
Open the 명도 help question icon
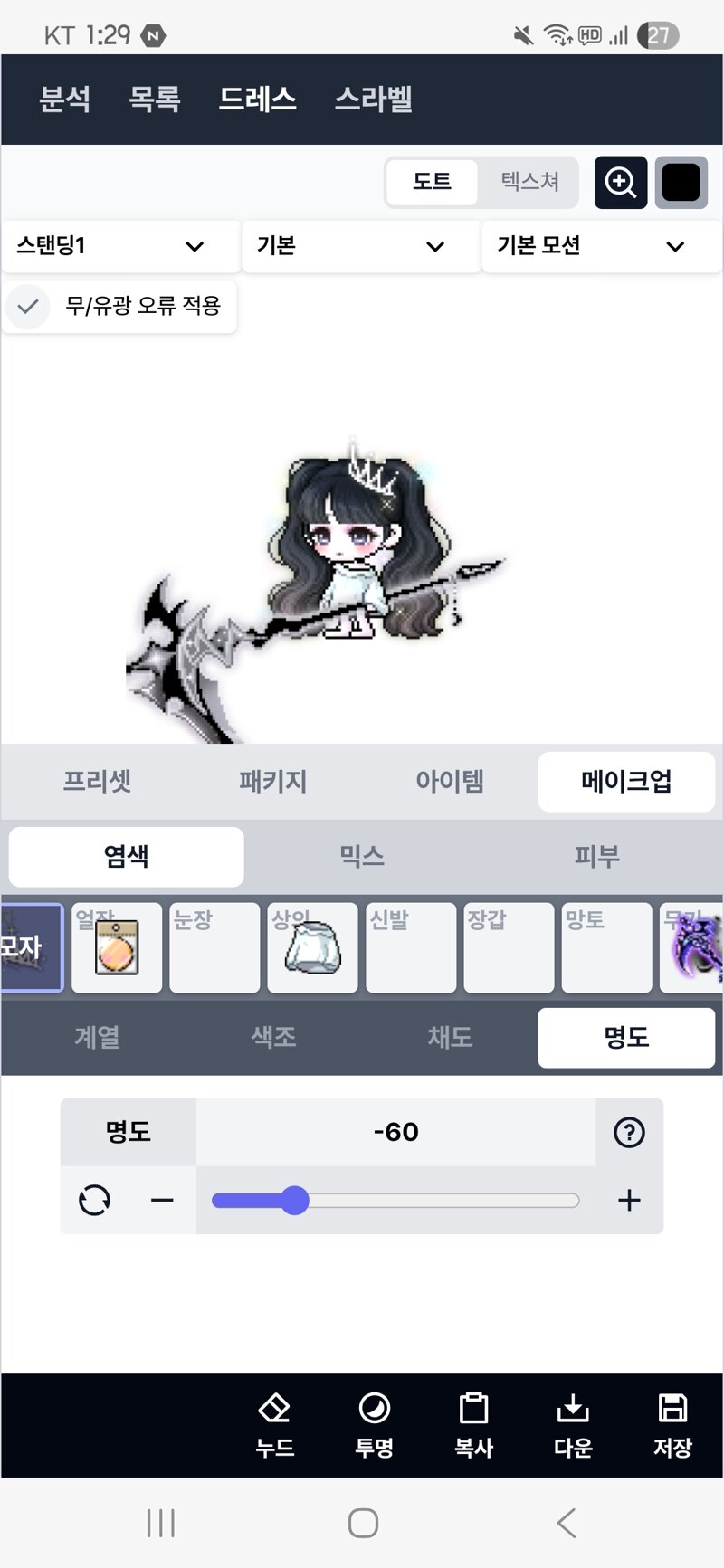(x=629, y=1132)
